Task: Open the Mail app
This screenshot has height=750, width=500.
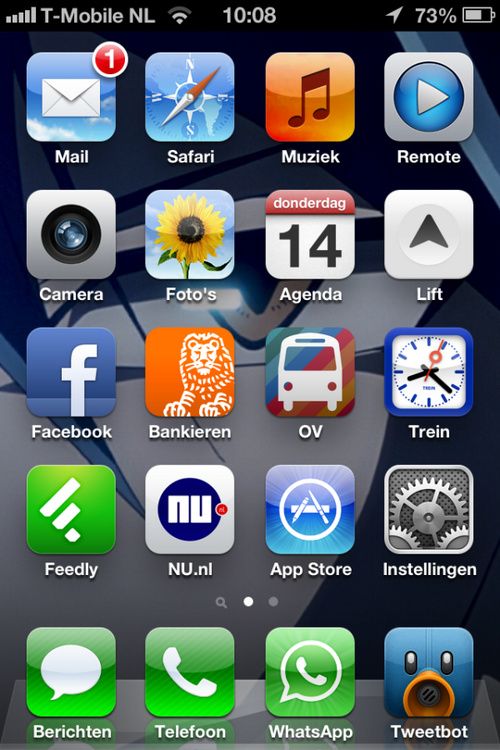Action: click(x=71, y=97)
